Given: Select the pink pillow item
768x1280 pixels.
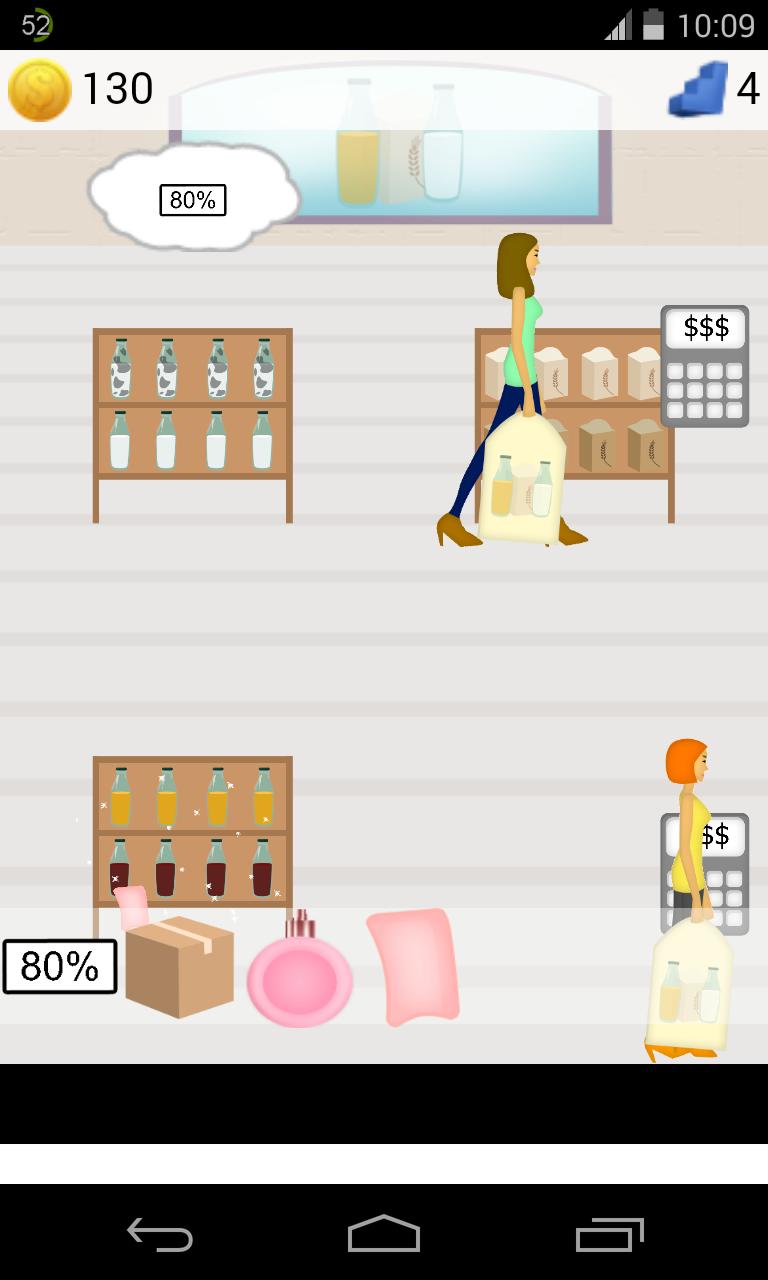Looking at the screenshot, I should [414, 966].
